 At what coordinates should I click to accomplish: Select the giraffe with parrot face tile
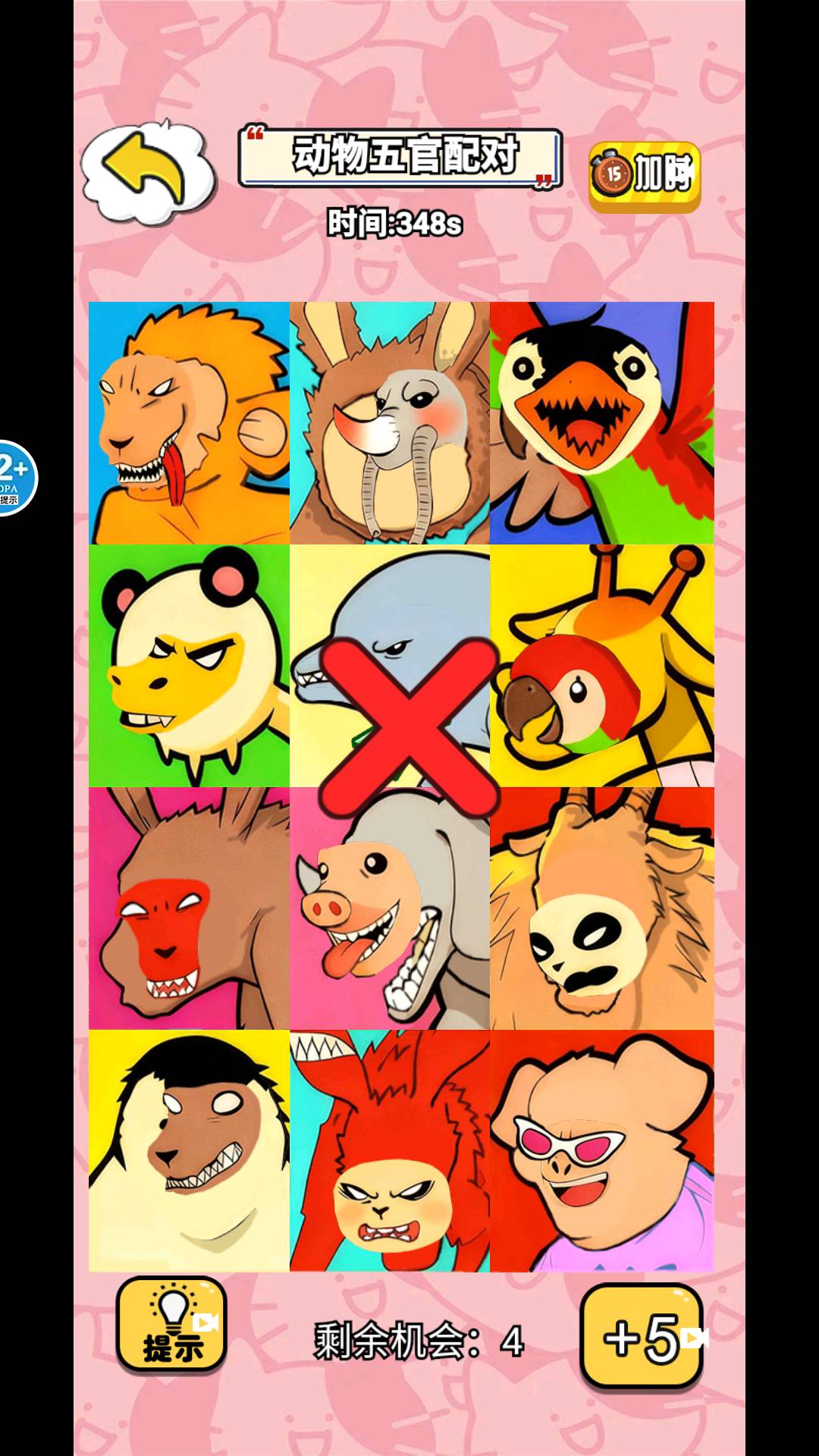601,666
